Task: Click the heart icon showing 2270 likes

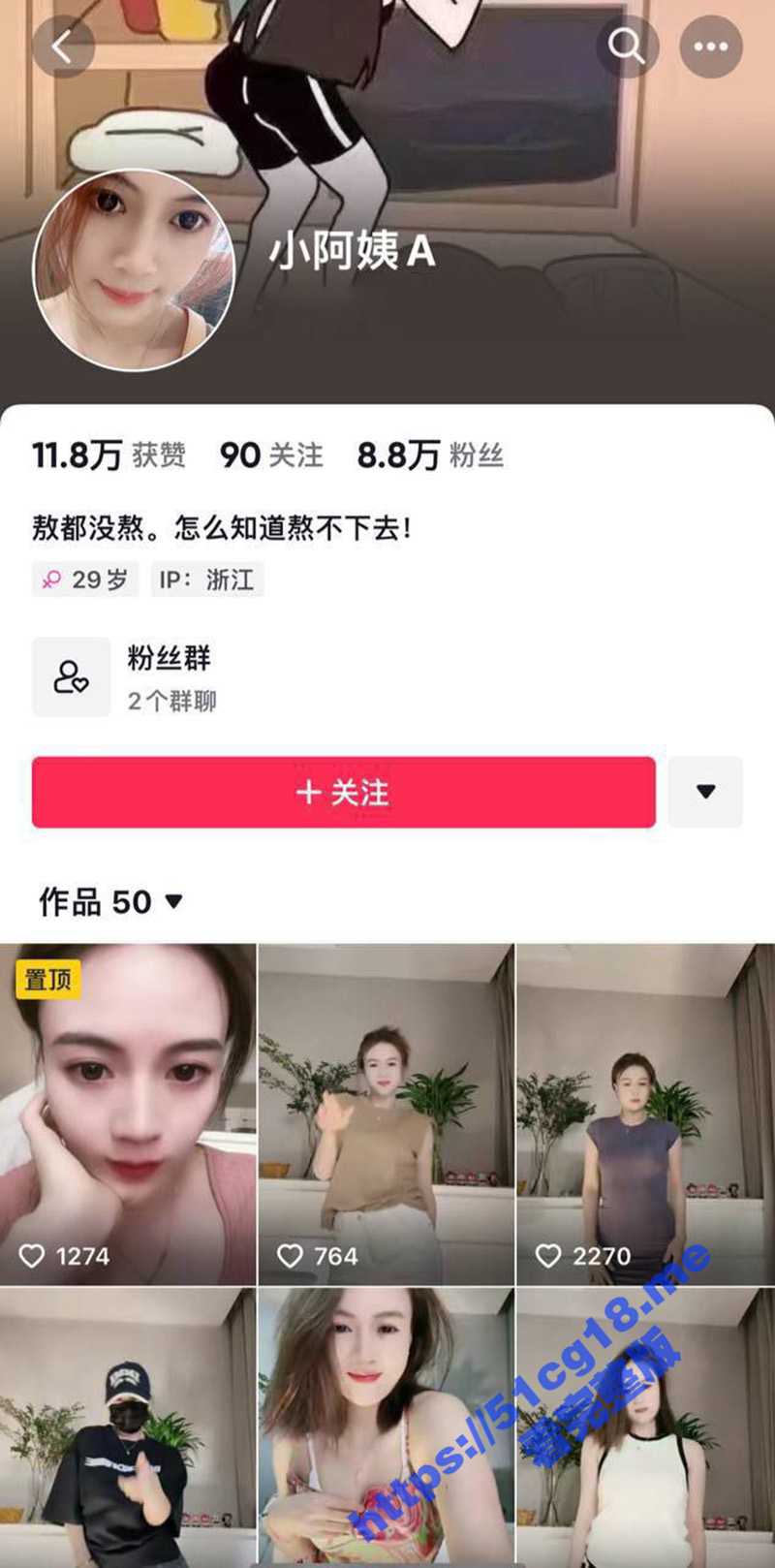Action: click(547, 1255)
